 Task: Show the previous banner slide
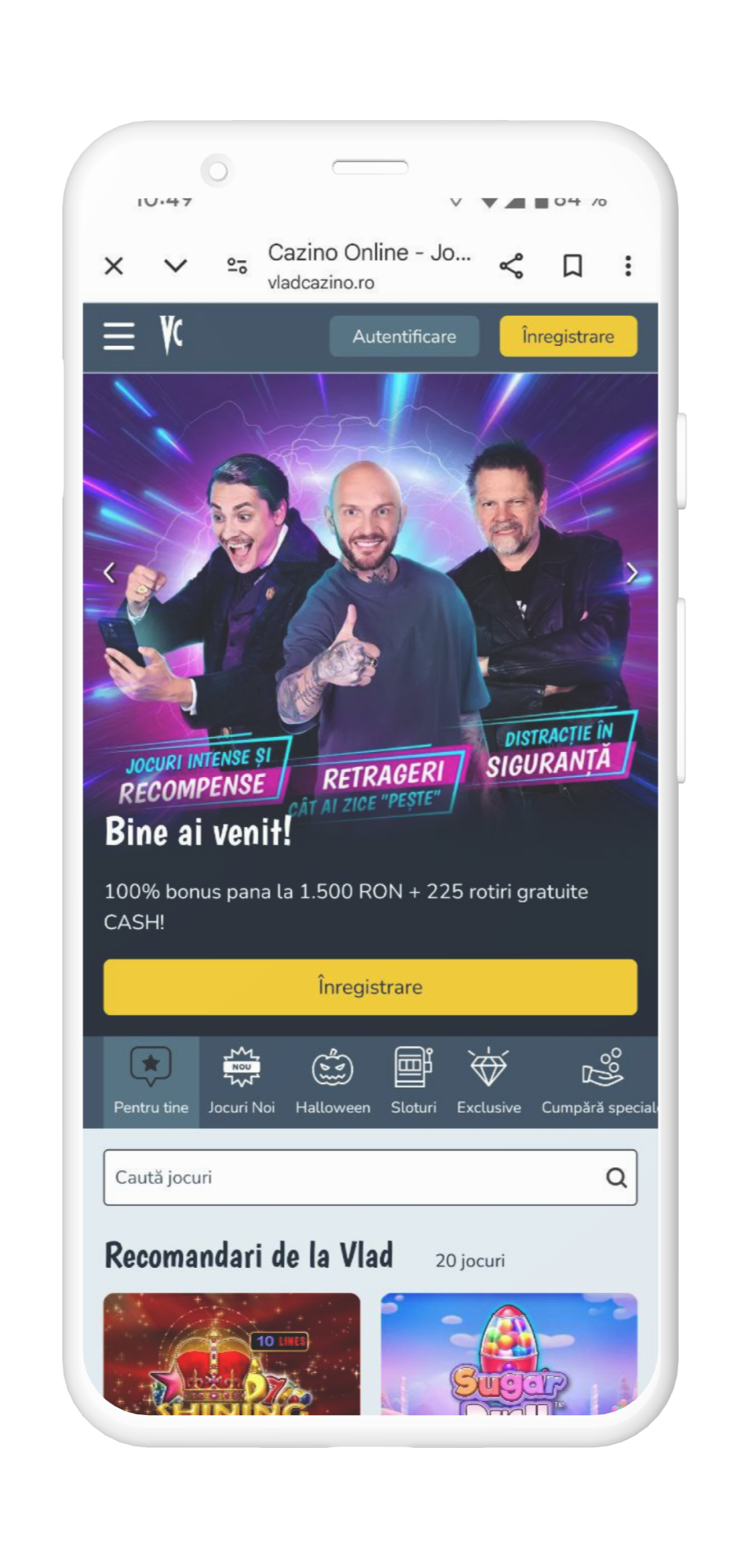(x=110, y=573)
